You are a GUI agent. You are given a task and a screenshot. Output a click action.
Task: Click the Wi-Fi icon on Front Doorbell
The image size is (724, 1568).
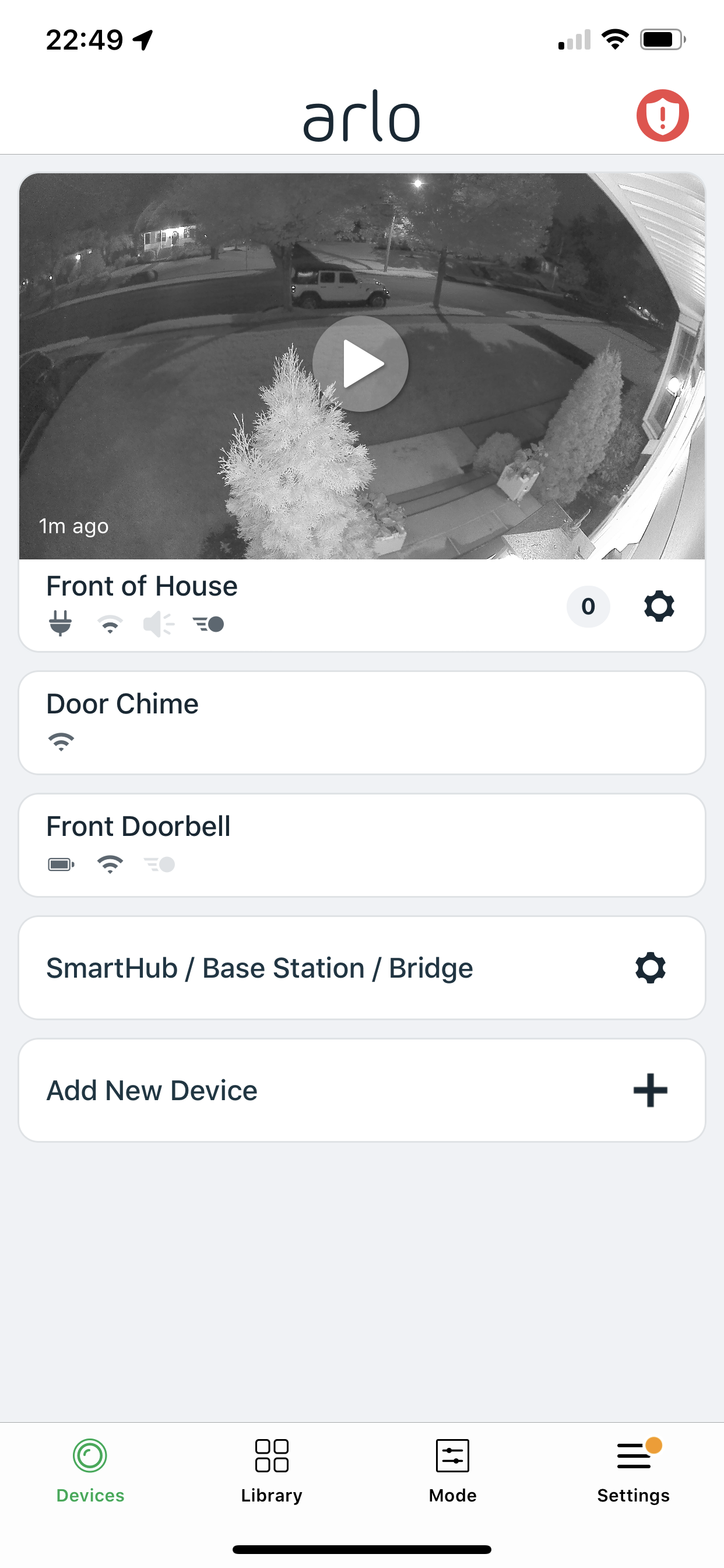pos(110,863)
